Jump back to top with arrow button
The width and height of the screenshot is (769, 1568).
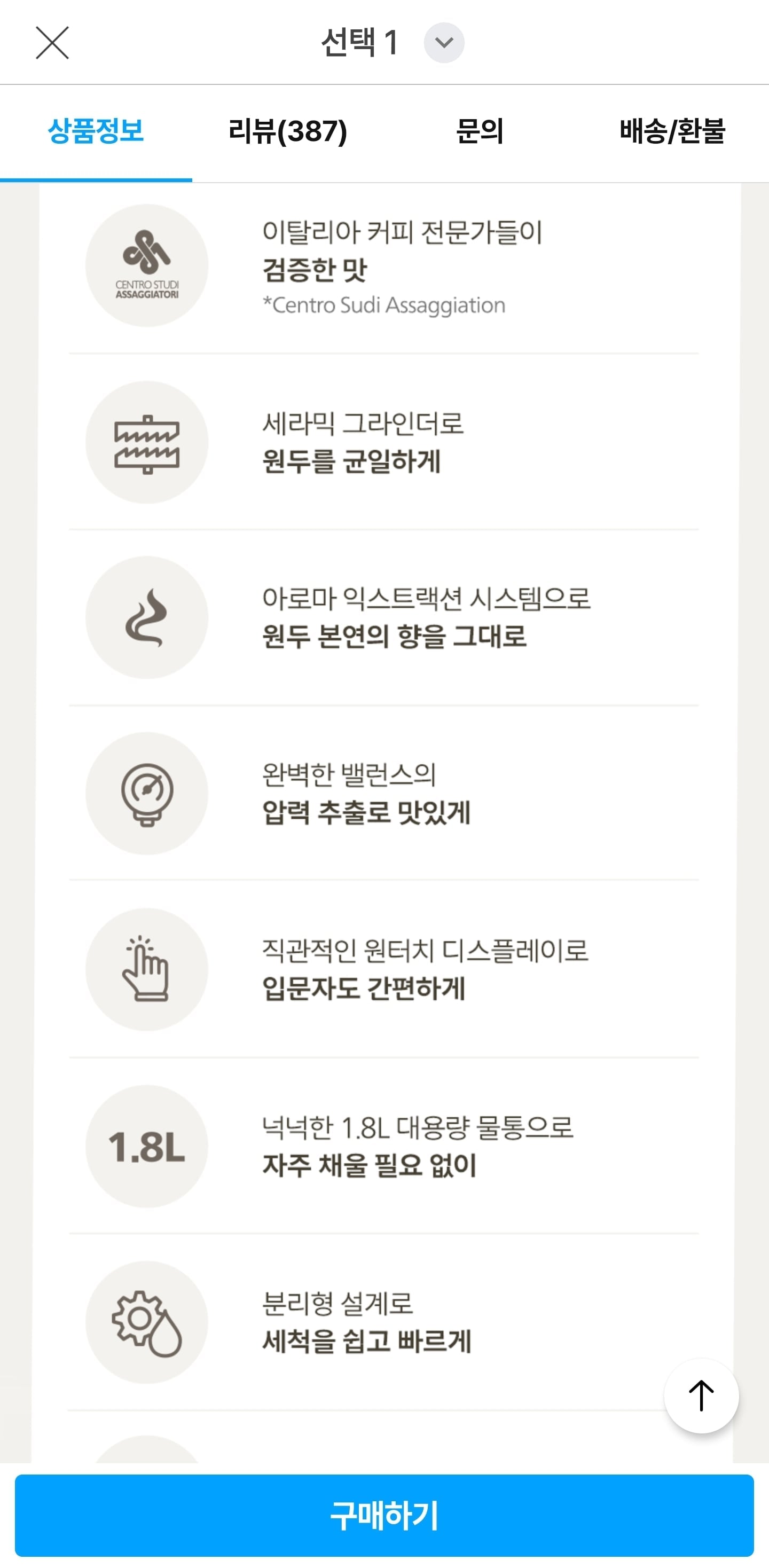(x=701, y=1395)
